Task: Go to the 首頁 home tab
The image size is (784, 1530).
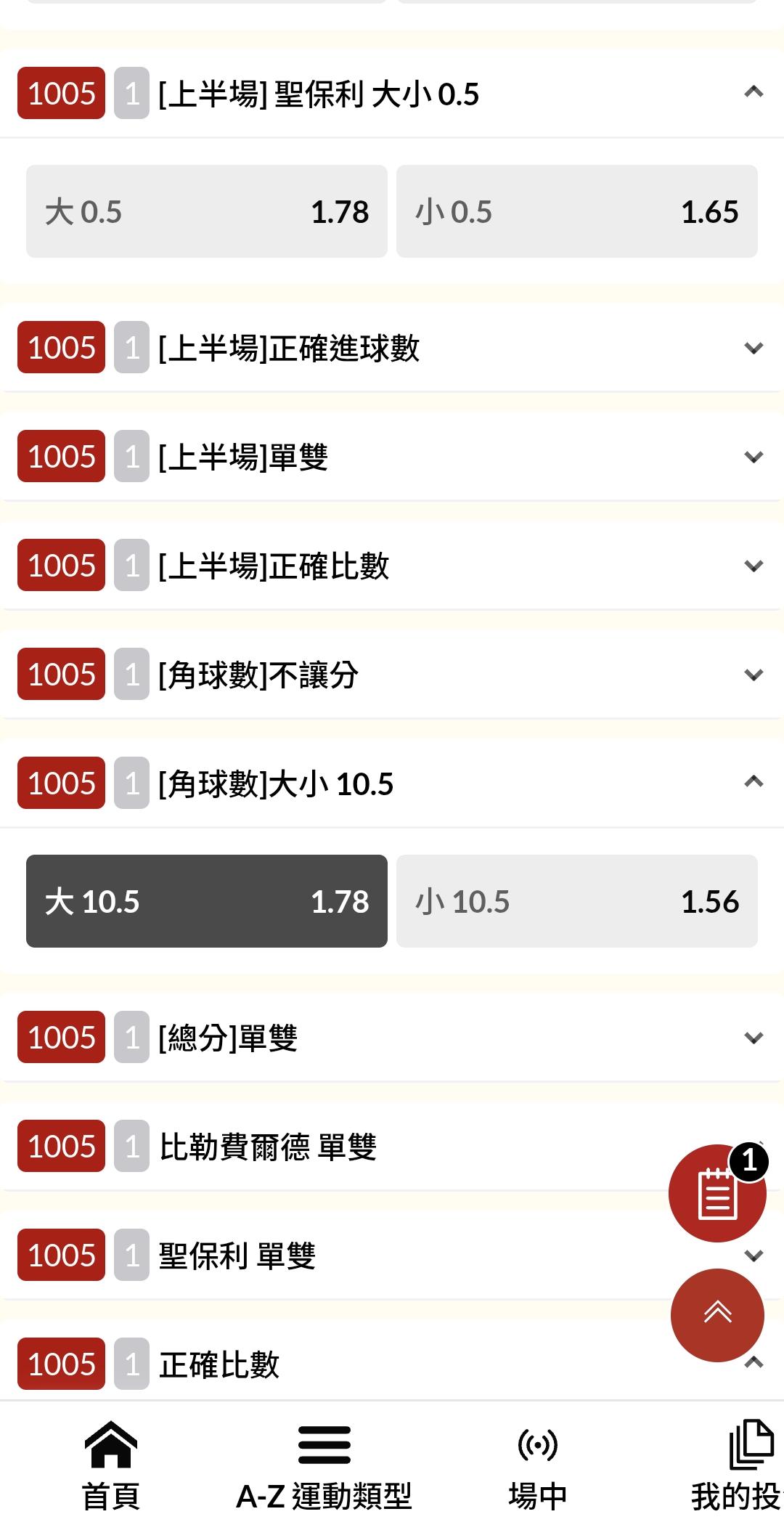Action: click(110, 1466)
